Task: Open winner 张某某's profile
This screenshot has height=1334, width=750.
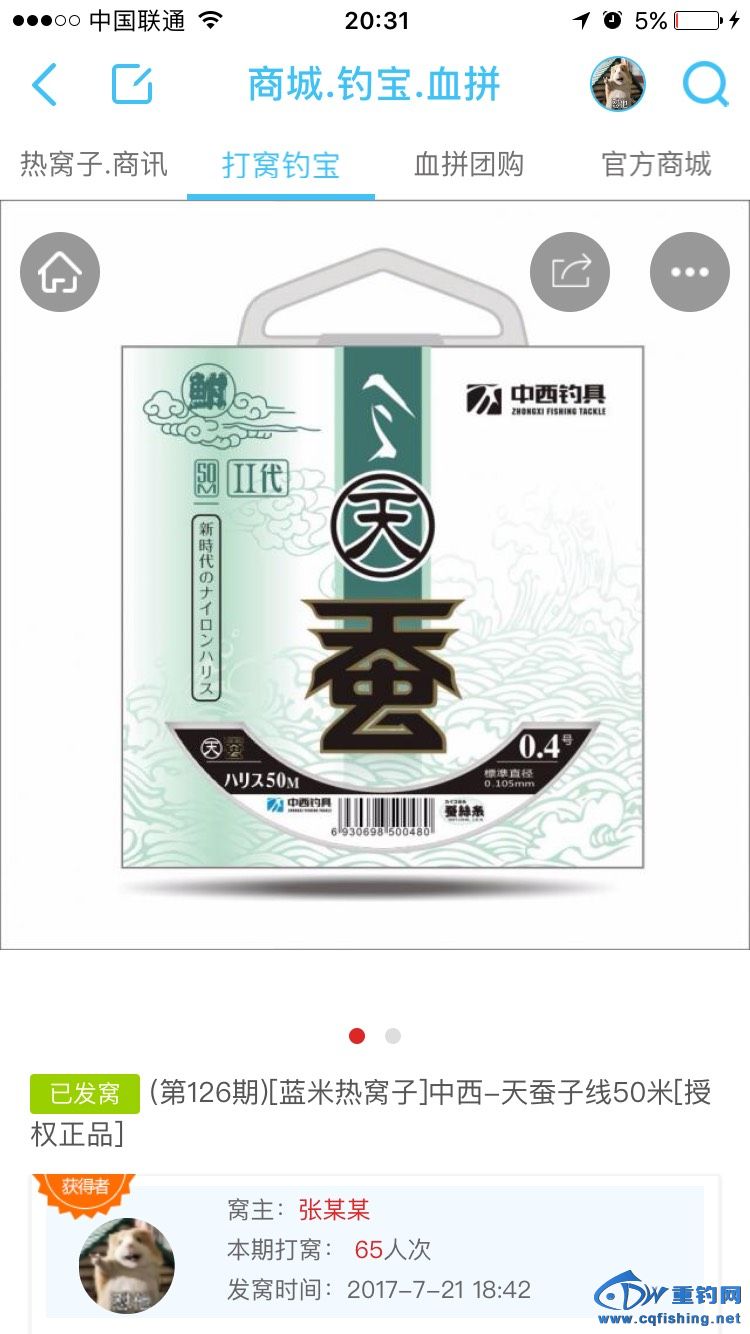Action: point(334,1210)
